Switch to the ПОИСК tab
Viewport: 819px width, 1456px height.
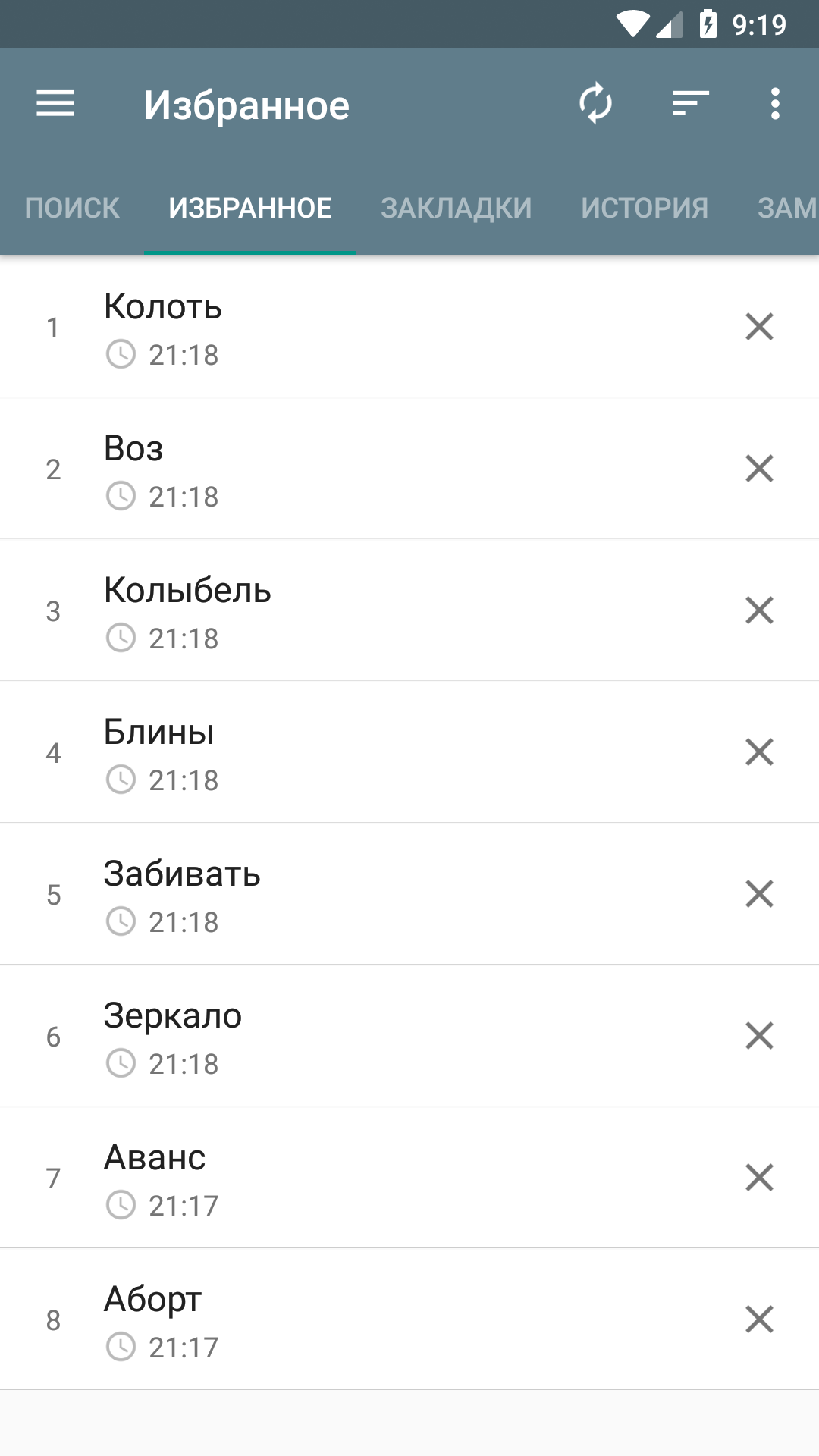point(72,208)
